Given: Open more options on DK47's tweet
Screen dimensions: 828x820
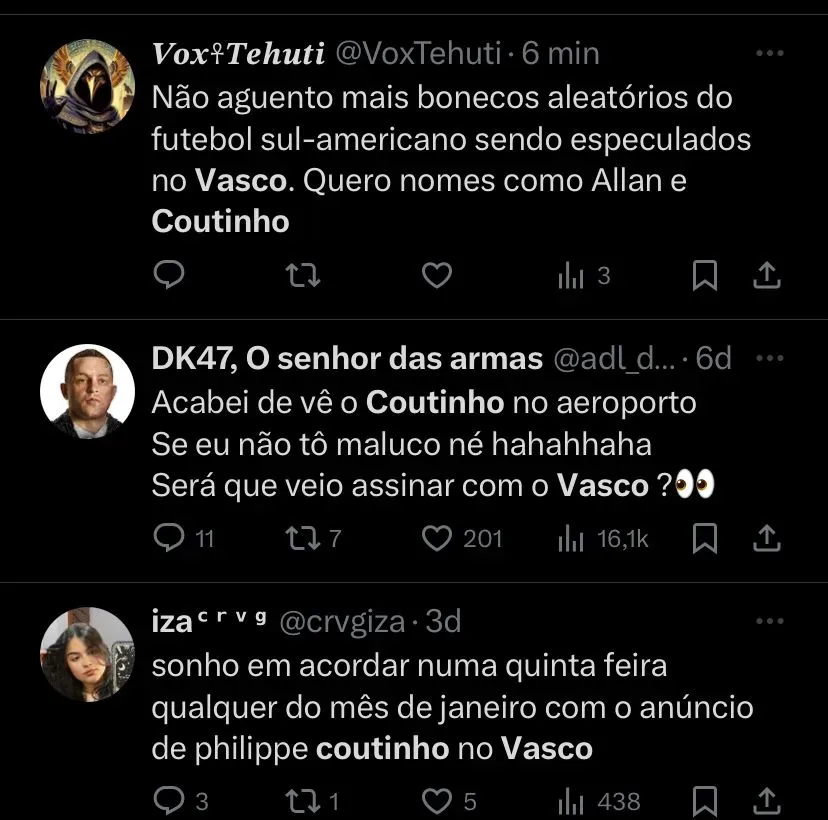Looking at the screenshot, I should click(x=769, y=358).
